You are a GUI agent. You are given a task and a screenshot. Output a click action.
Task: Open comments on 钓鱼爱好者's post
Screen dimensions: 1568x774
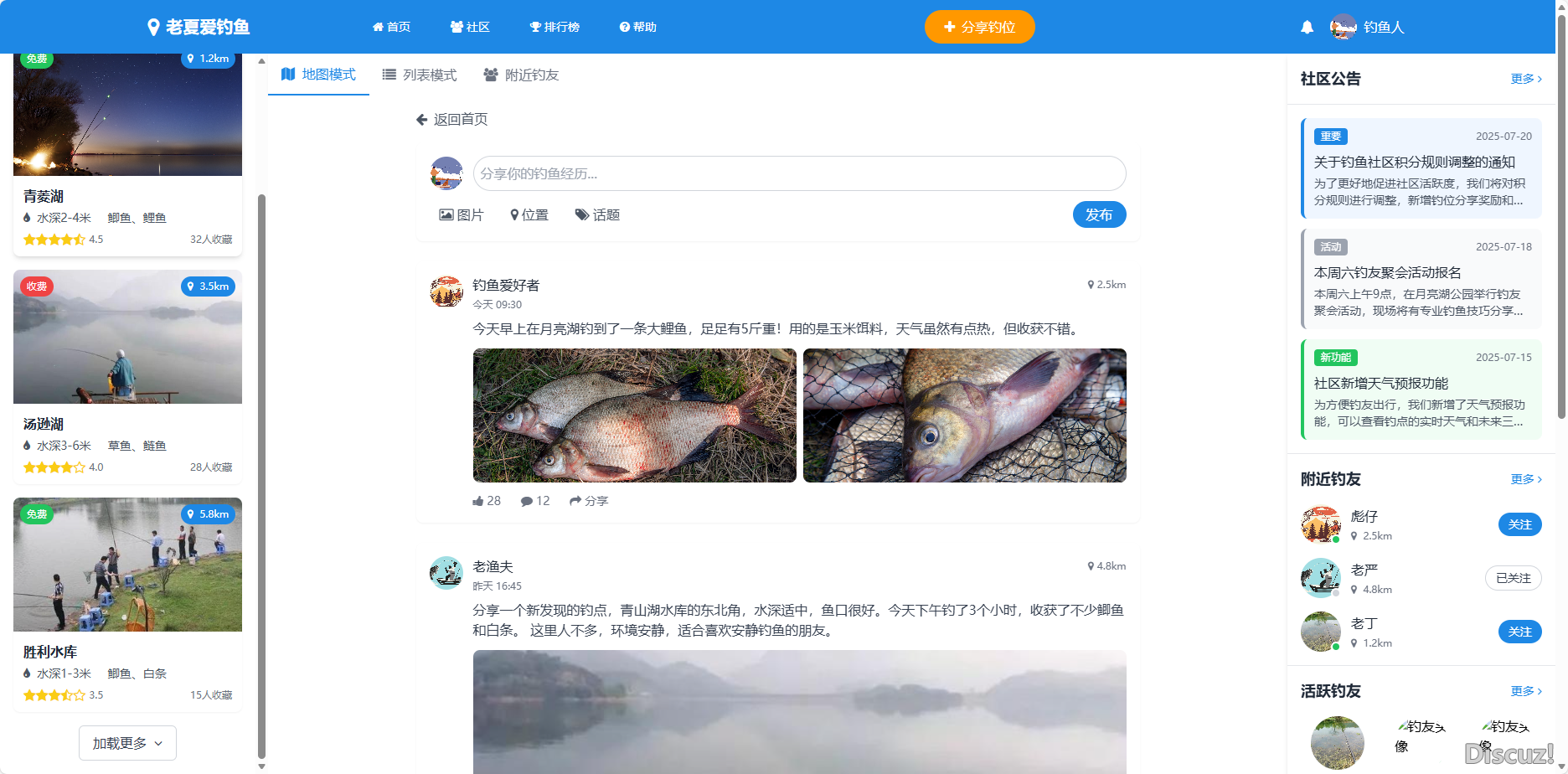pos(535,501)
